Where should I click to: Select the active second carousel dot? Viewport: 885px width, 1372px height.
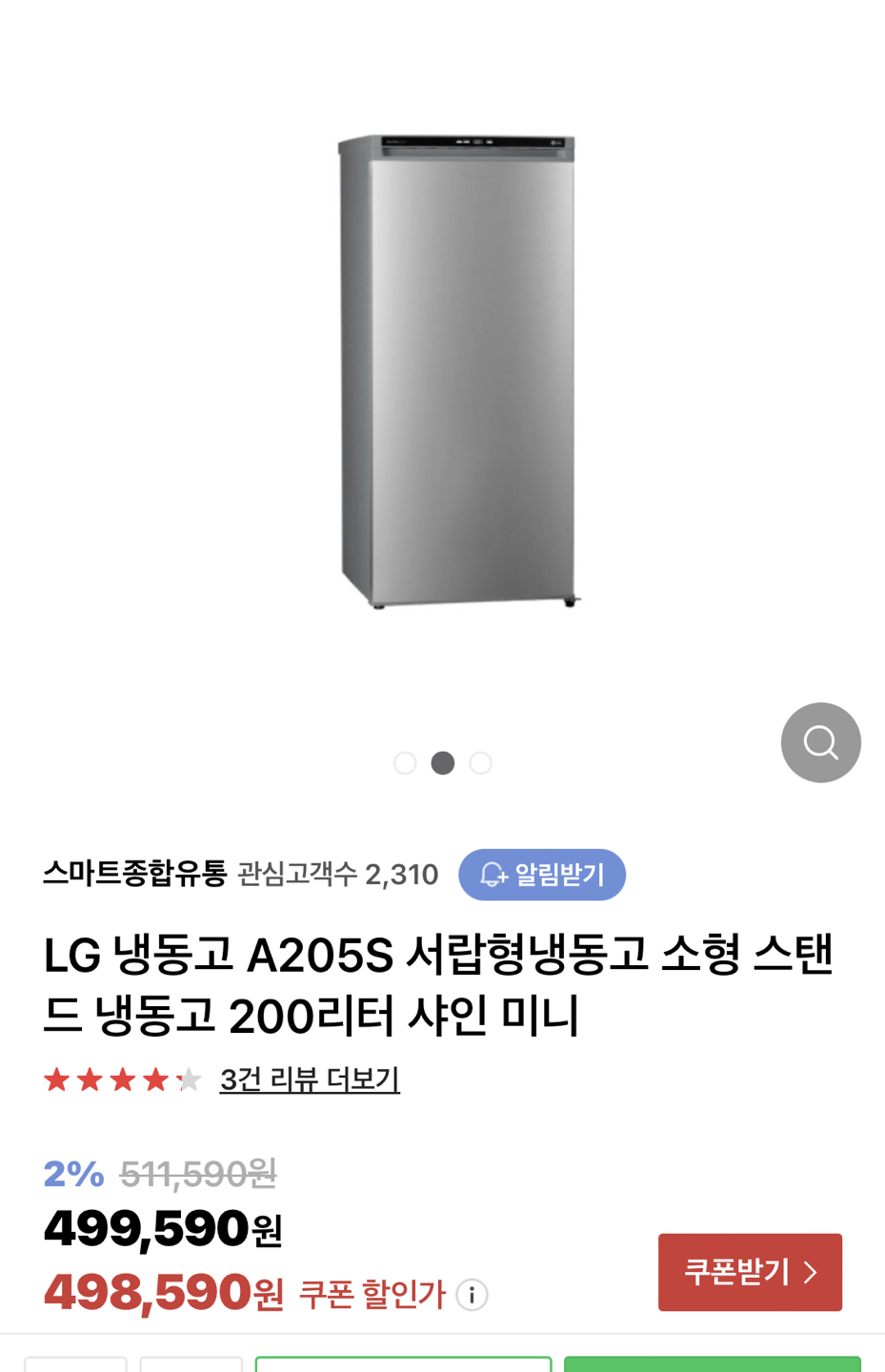(442, 761)
